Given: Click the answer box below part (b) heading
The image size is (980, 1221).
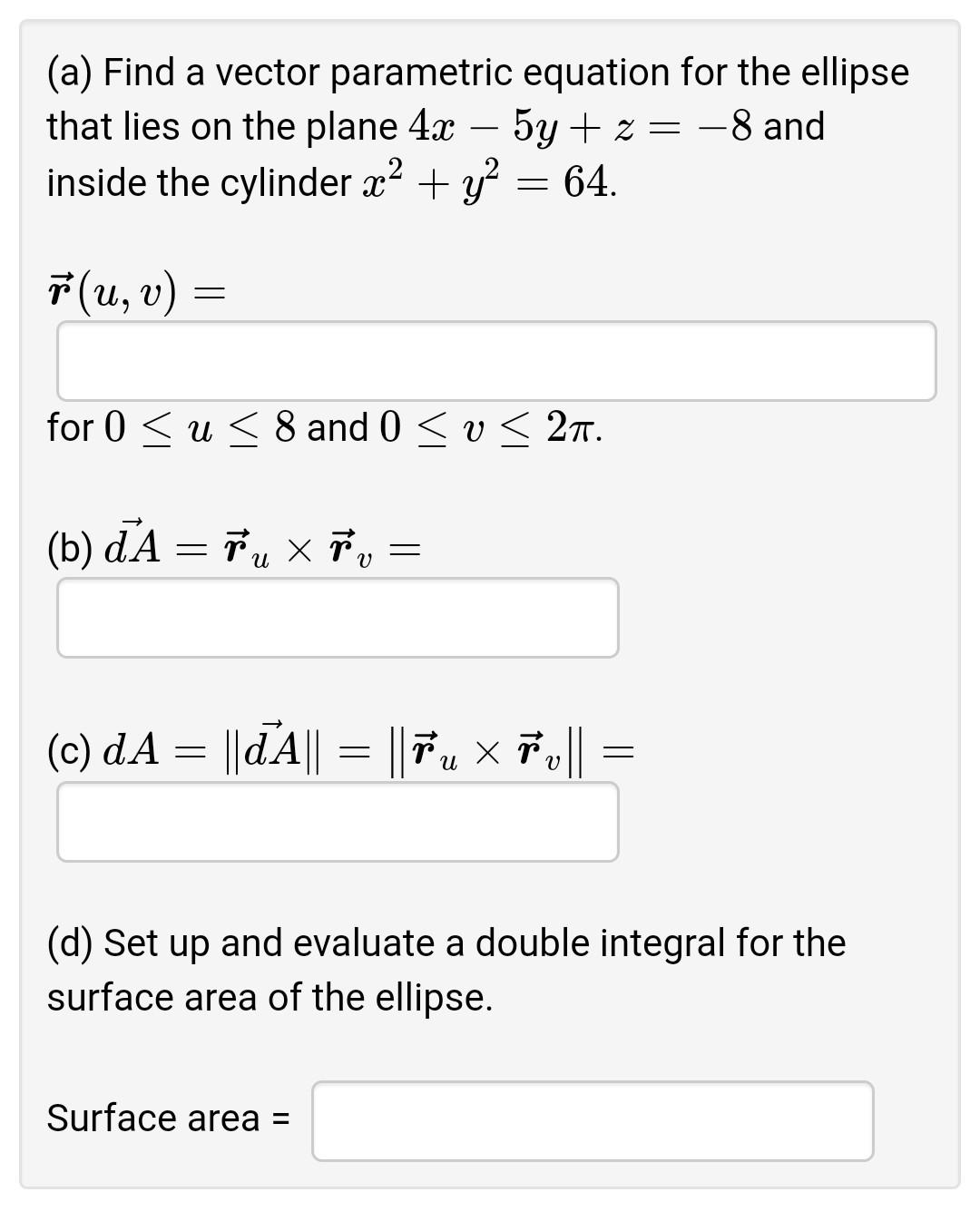Looking at the screenshot, I should (x=338, y=618).
